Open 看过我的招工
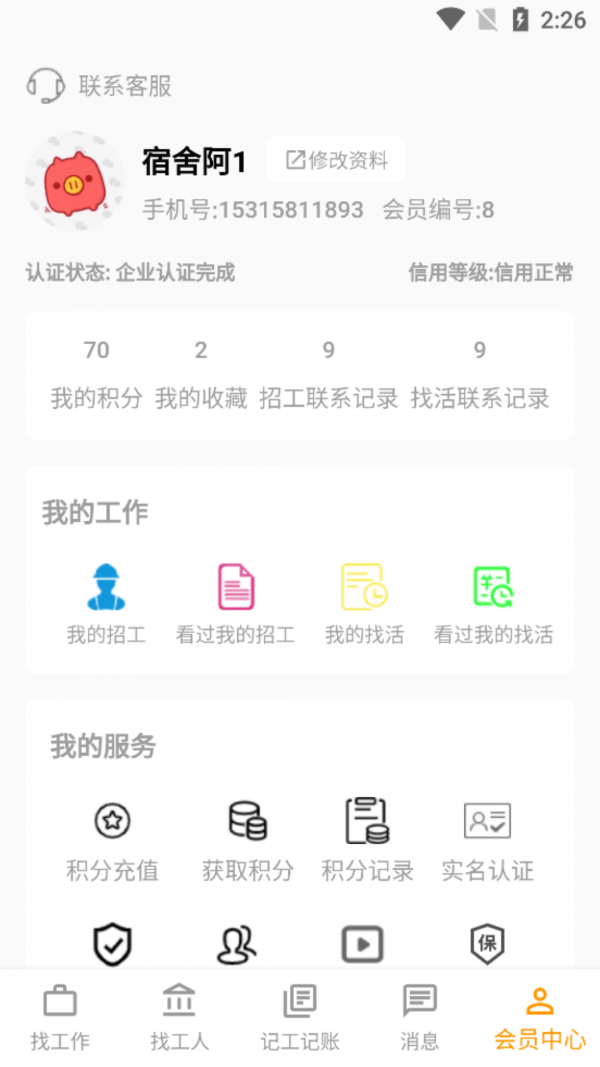Screen dimensions: 600x1067 [236, 604]
